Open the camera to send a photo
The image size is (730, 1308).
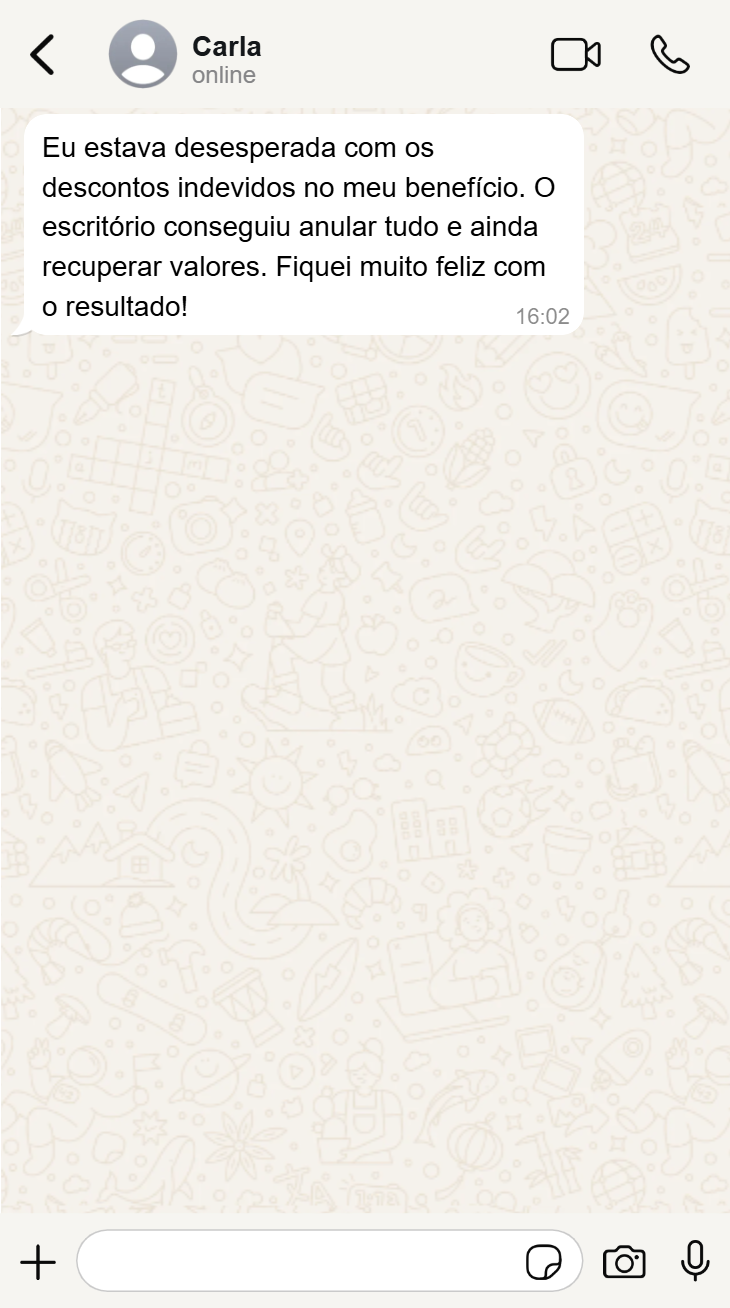pyautogui.click(x=624, y=1262)
